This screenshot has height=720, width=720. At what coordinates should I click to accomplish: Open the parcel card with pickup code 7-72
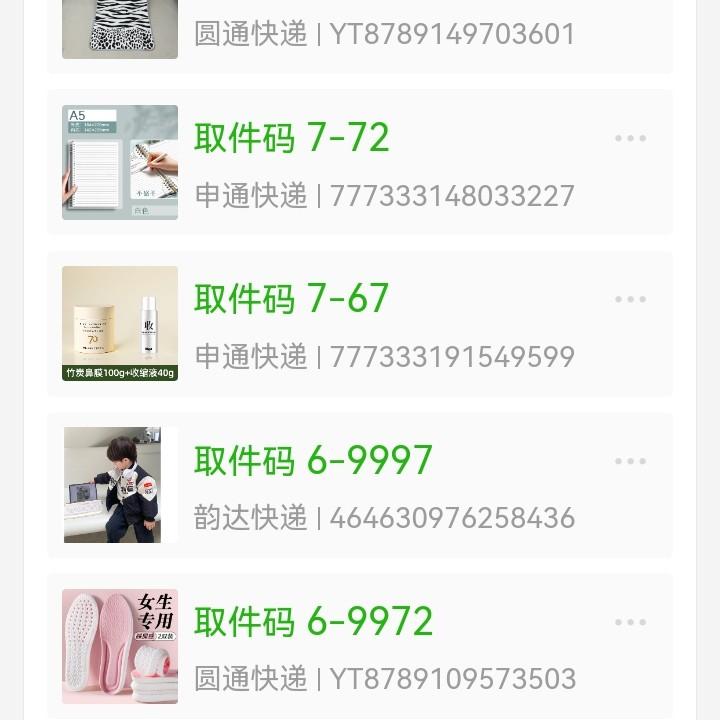(380, 164)
